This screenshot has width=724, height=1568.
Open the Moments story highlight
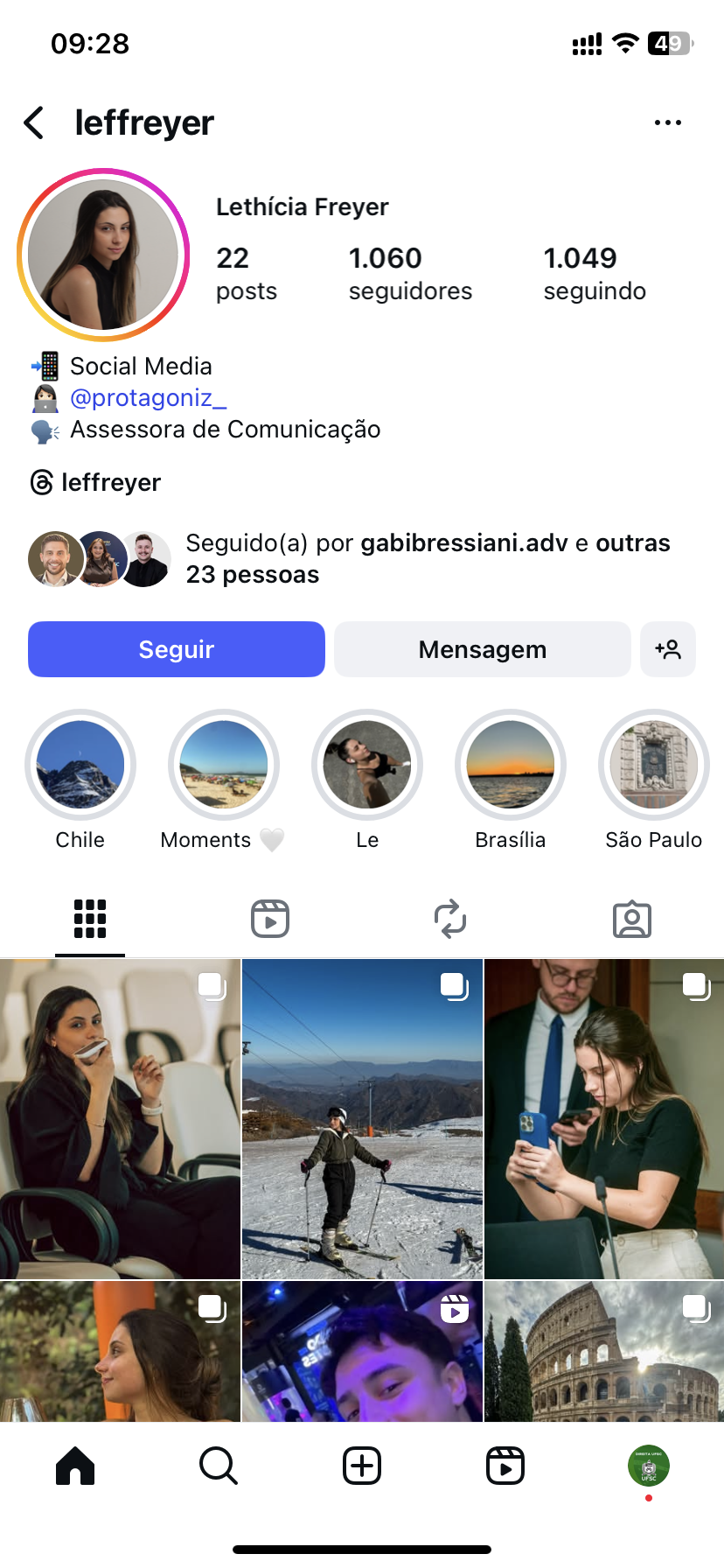click(224, 765)
